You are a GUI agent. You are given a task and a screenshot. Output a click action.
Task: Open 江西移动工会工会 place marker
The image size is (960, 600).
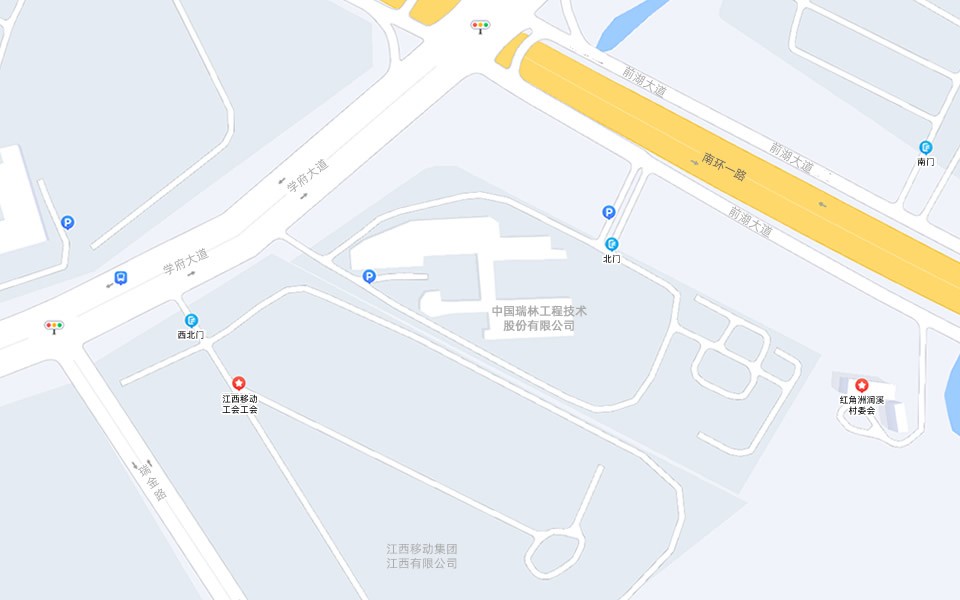tap(239, 383)
